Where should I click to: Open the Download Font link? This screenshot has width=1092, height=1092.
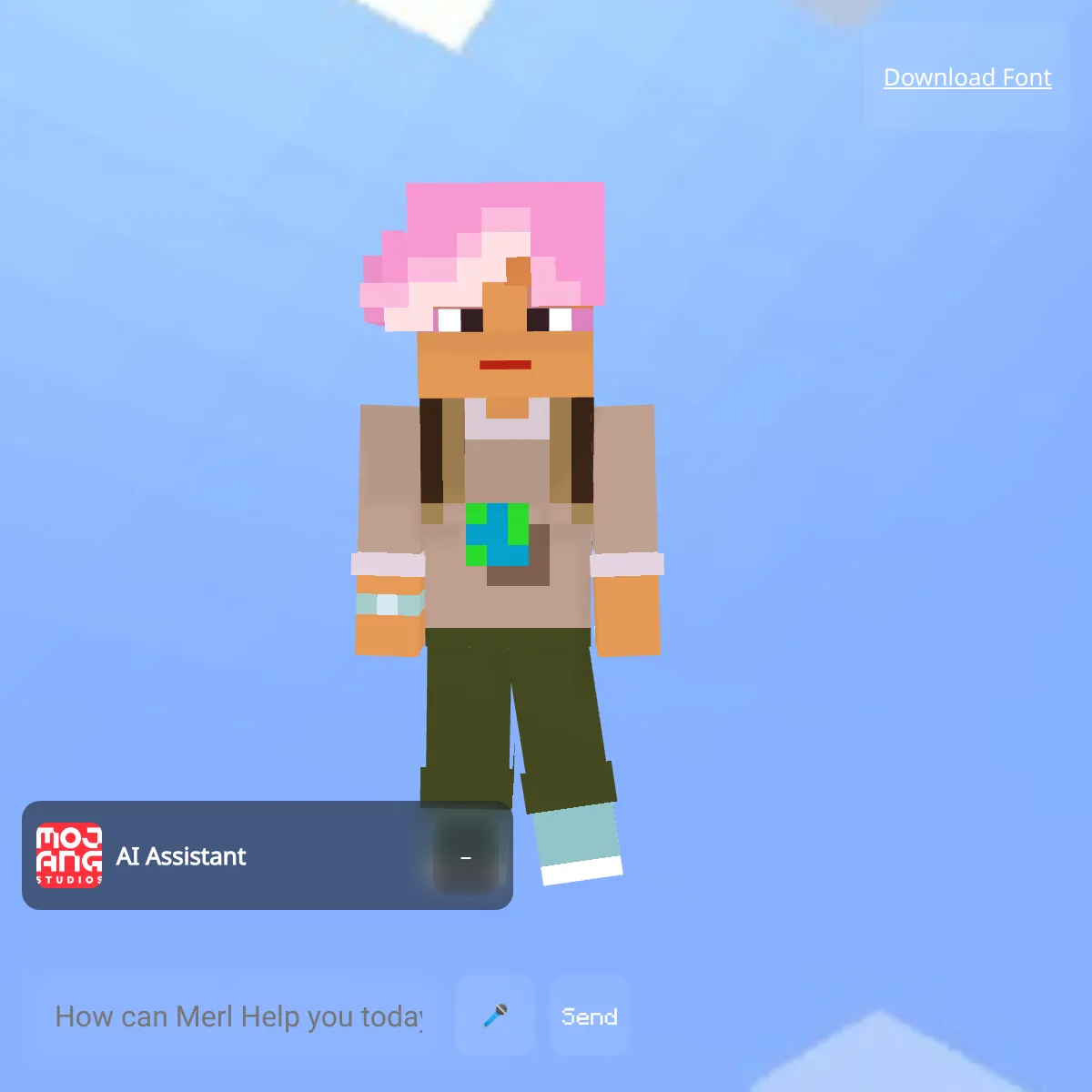coord(967,78)
